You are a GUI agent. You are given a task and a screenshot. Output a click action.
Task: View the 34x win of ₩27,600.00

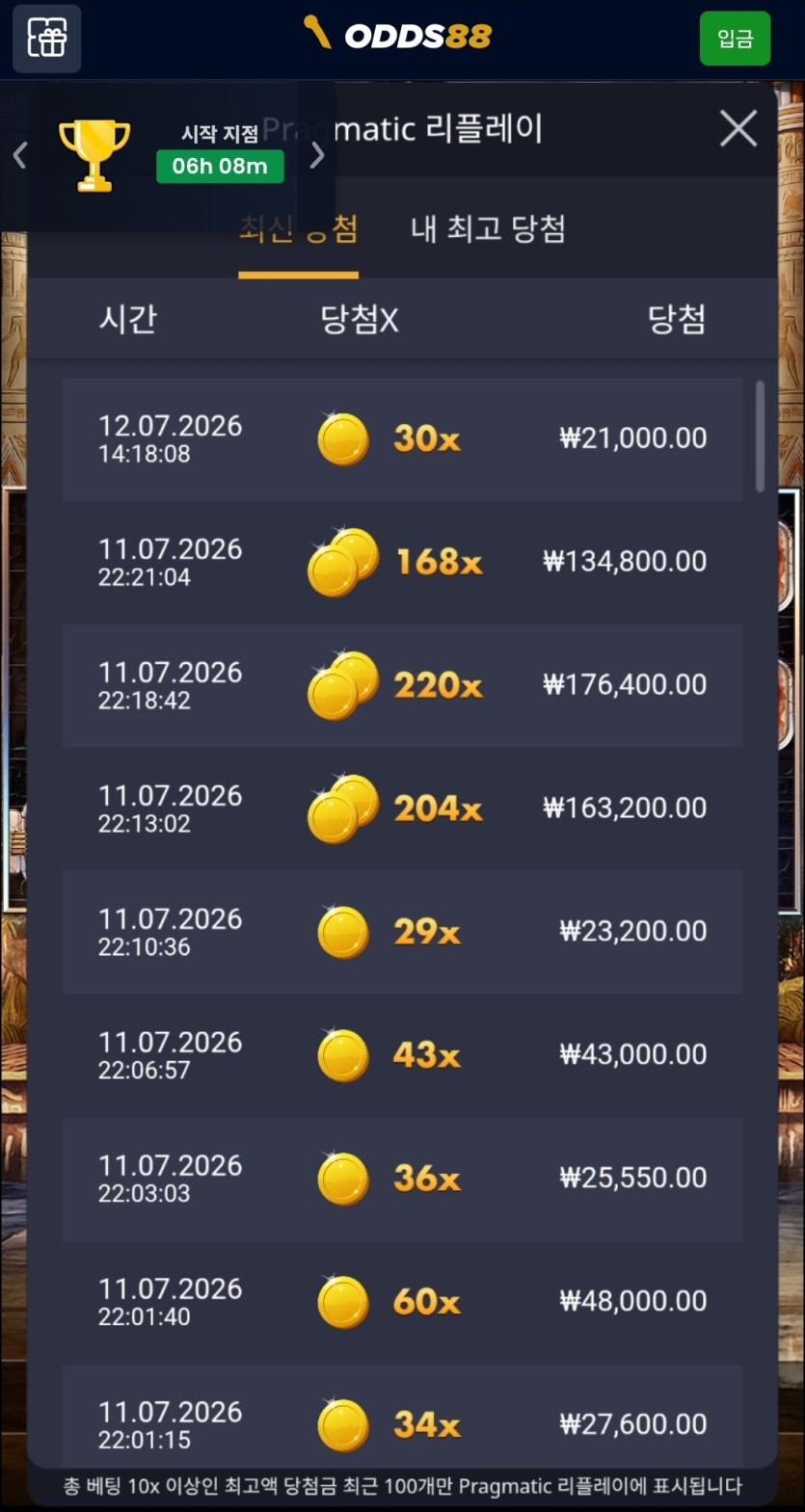tap(402, 1417)
